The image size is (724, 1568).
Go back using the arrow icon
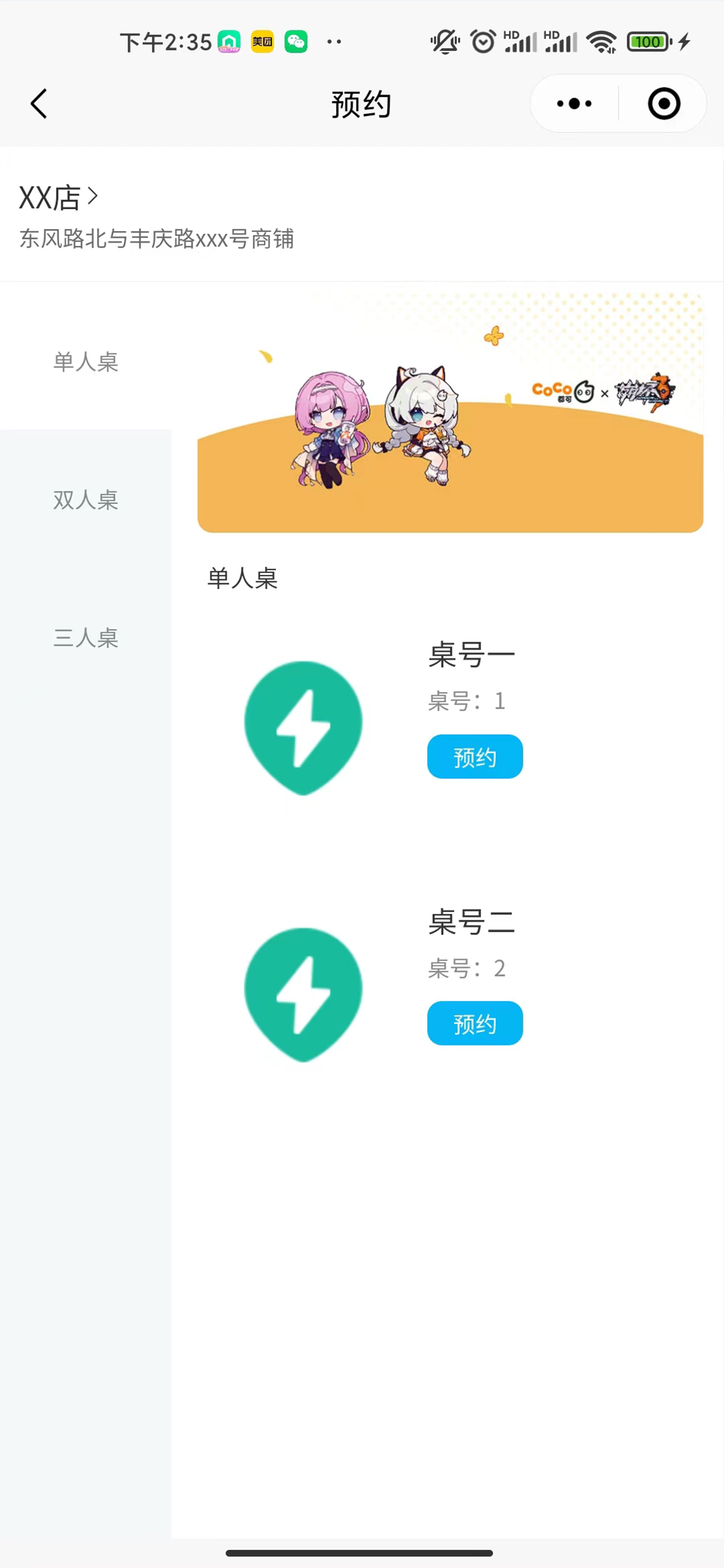coord(39,104)
